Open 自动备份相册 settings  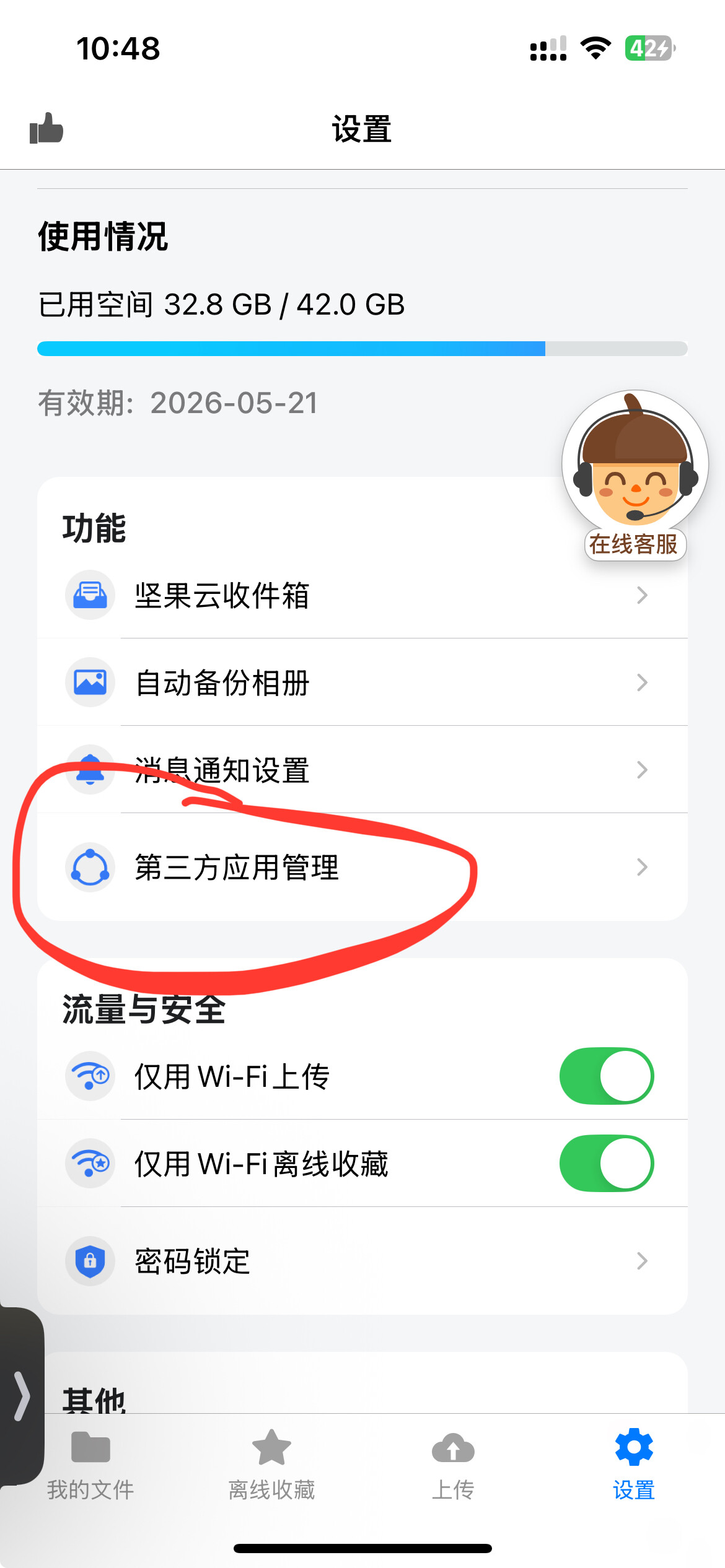point(362,682)
